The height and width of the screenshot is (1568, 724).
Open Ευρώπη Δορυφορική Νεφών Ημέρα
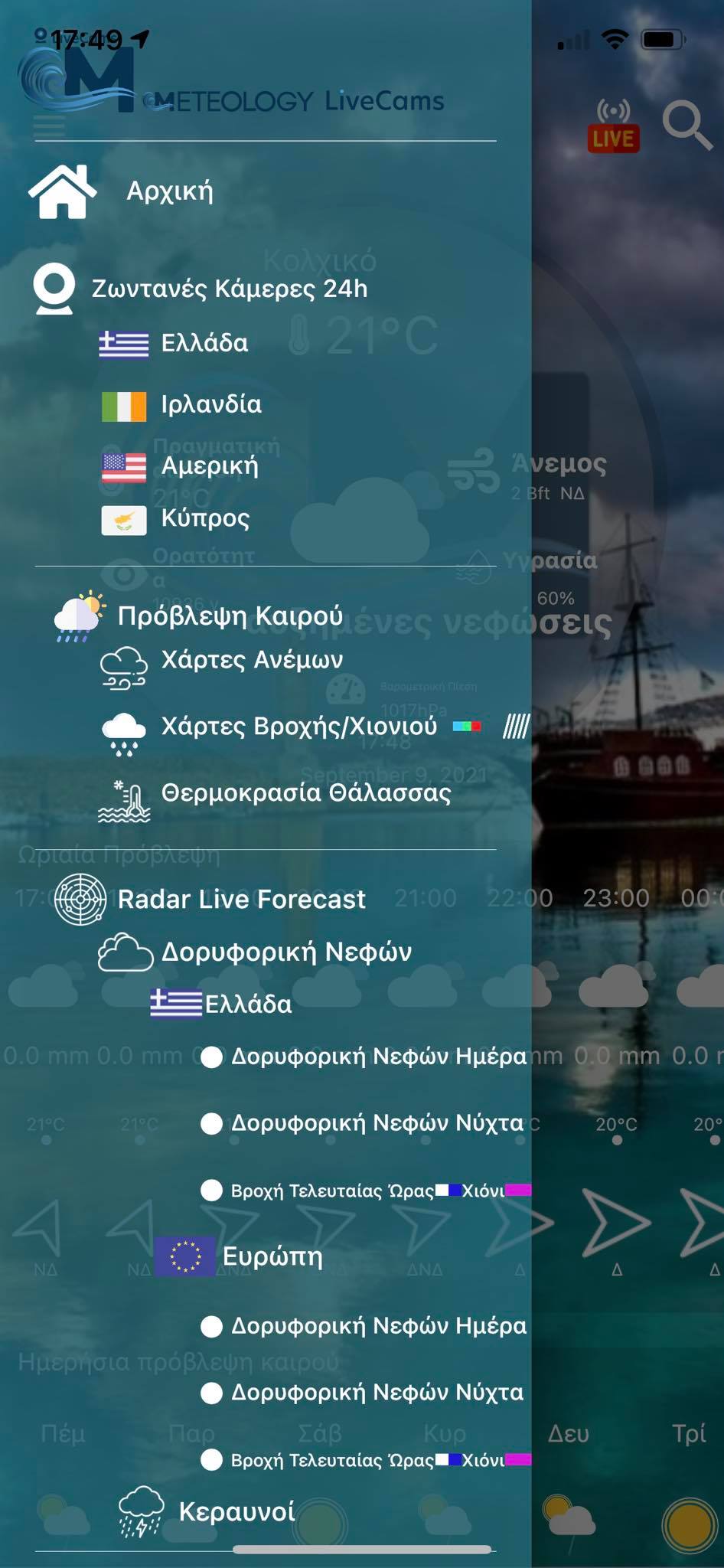[x=378, y=1326]
